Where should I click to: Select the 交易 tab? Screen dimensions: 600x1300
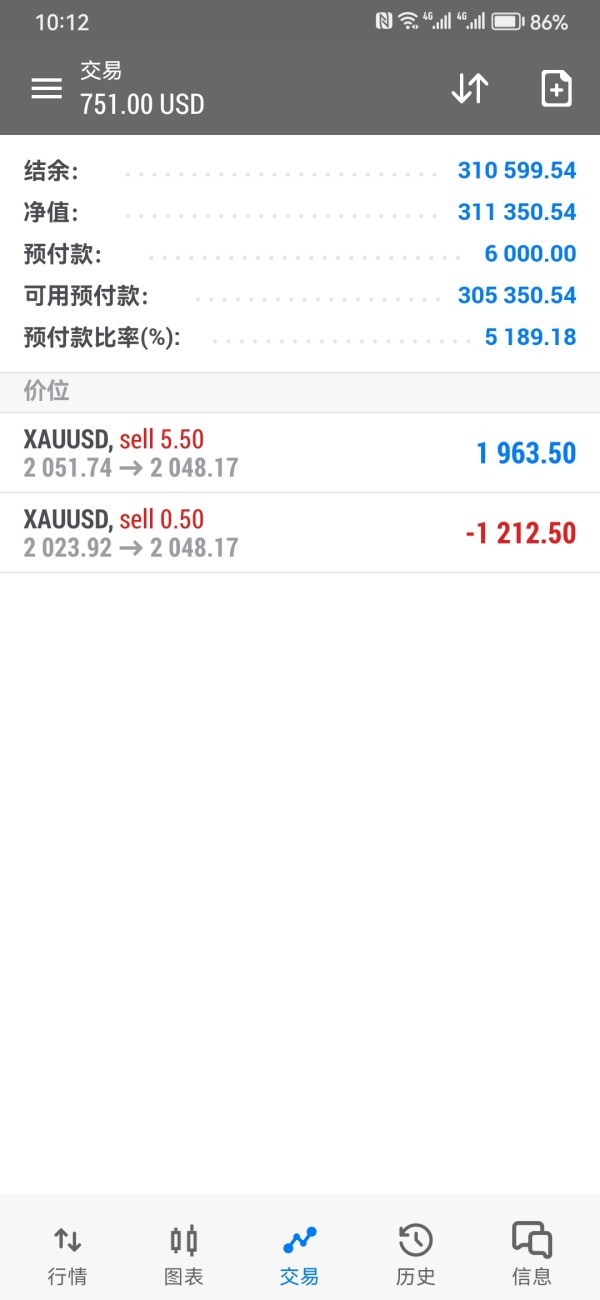pos(299,1254)
